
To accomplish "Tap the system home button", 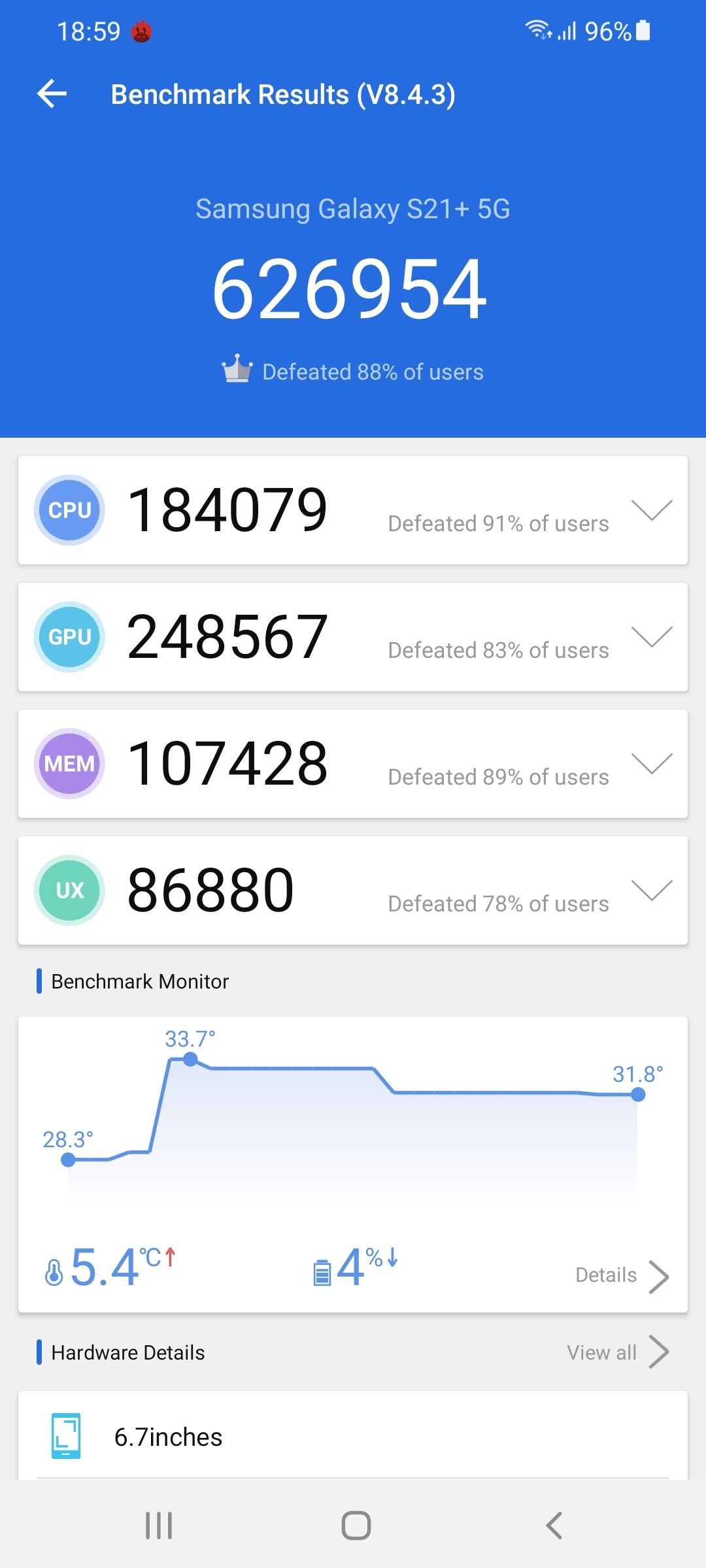I will pyautogui.click(x=356, y=1526).
